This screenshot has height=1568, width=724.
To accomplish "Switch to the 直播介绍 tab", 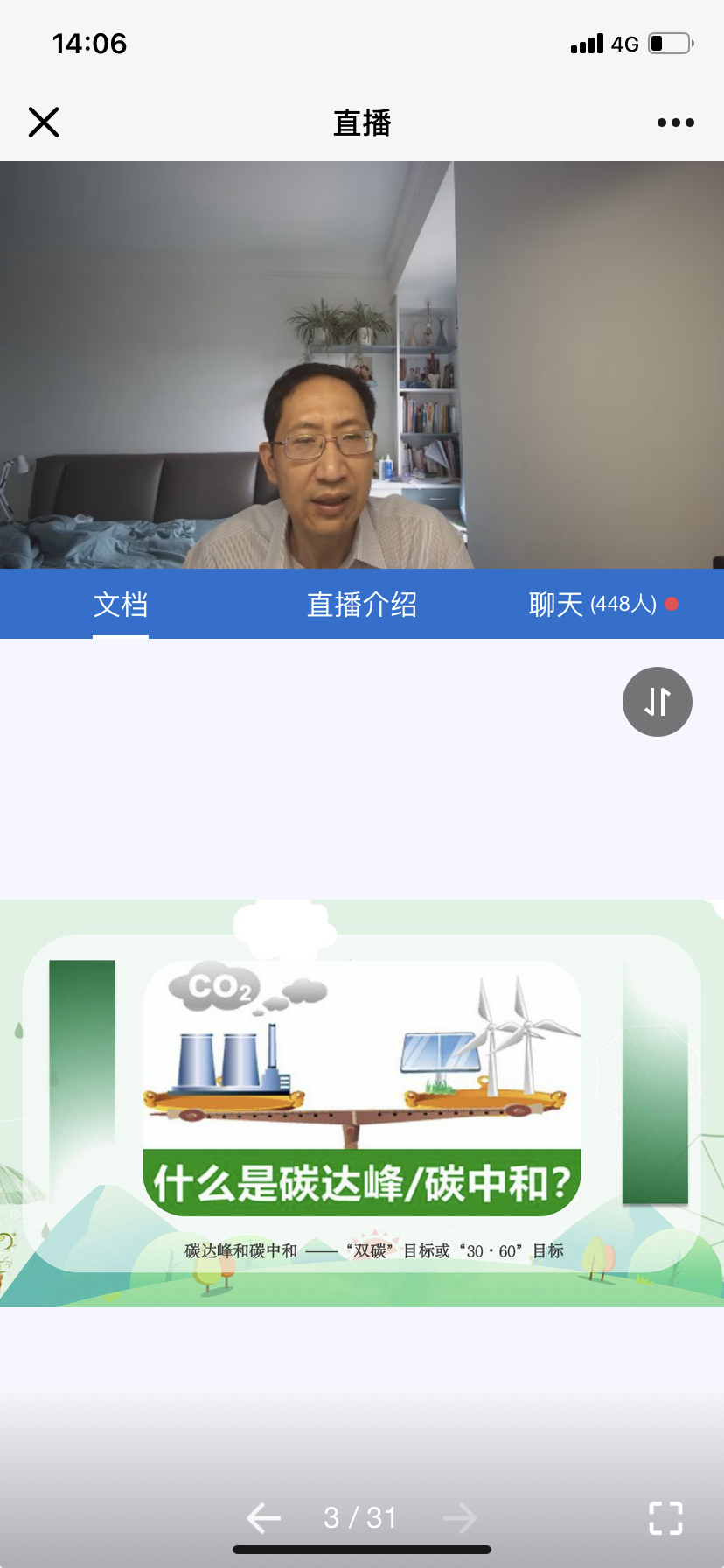I will click(x=362, y=605).
